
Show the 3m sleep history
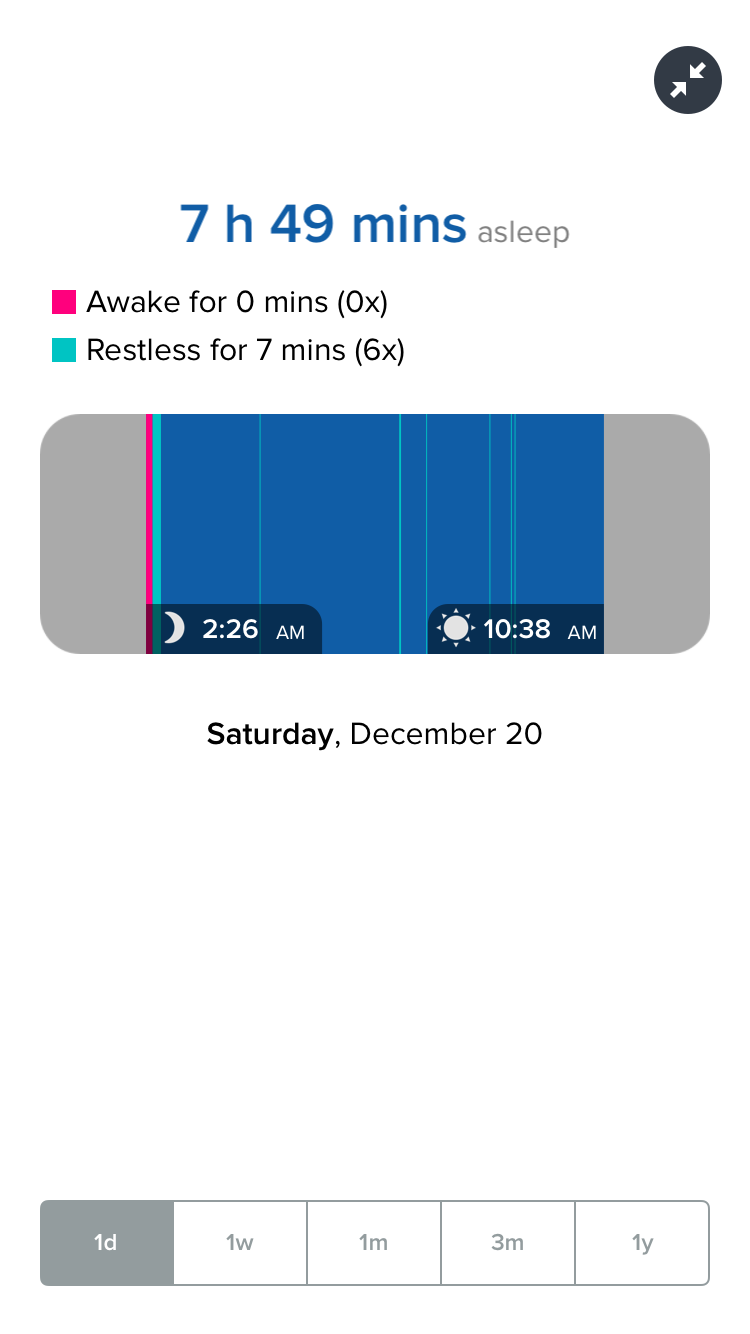click(x=508, y=1242)
